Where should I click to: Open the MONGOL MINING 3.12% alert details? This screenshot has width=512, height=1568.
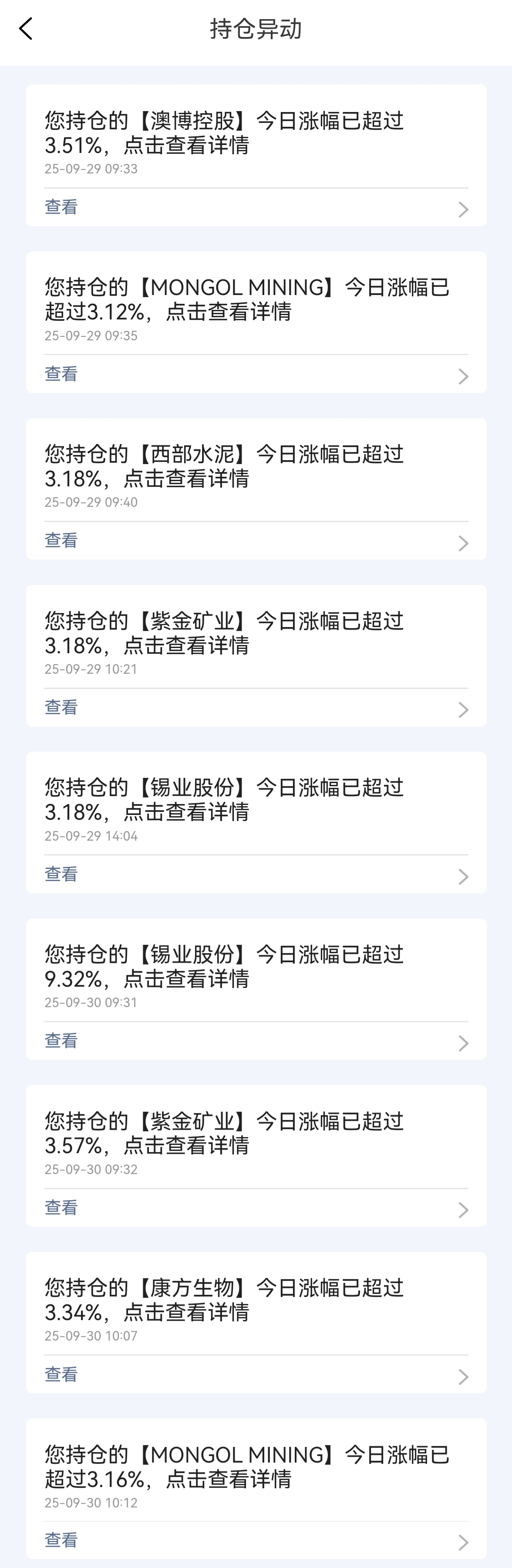point(256,374)
